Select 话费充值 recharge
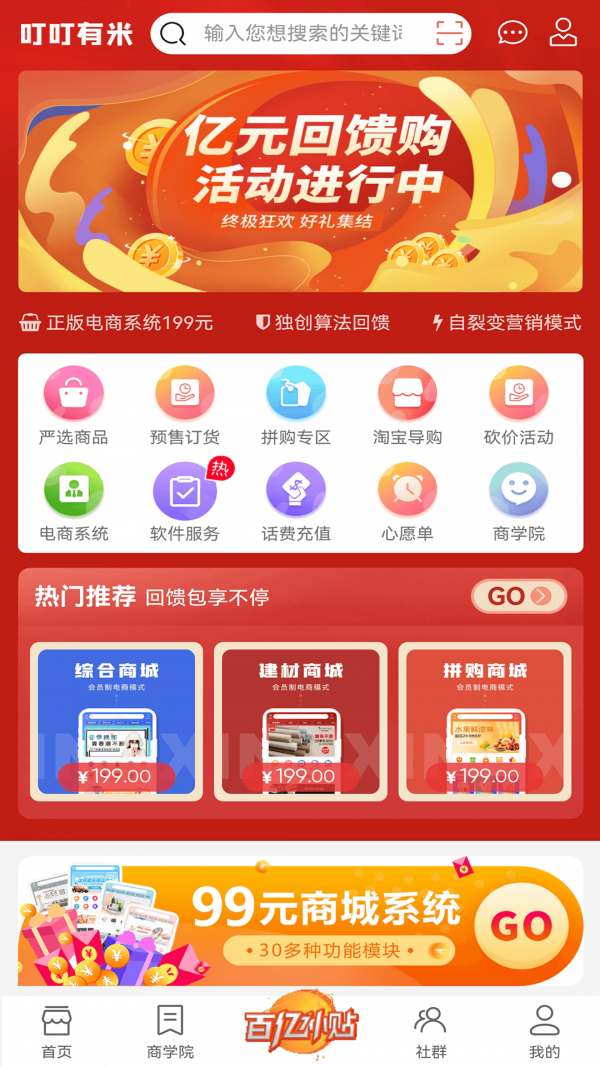 click(296, 502)
